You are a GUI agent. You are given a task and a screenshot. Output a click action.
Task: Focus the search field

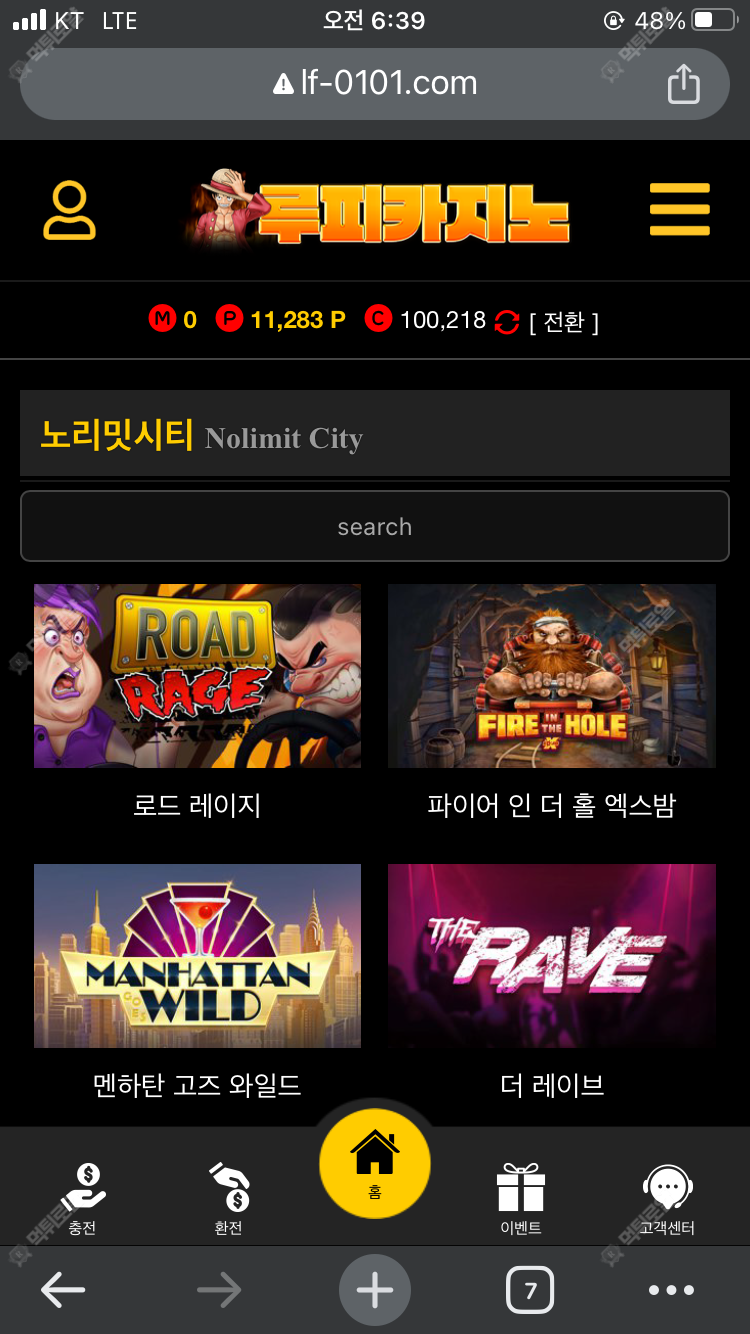tap(375, 526)
